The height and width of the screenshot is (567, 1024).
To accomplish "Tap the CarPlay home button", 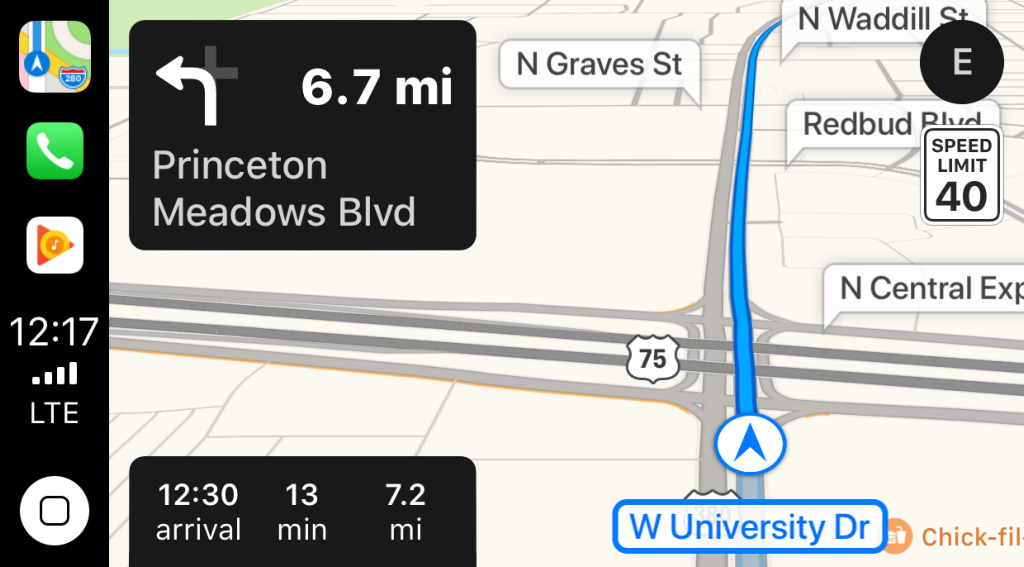I will 55,511.
